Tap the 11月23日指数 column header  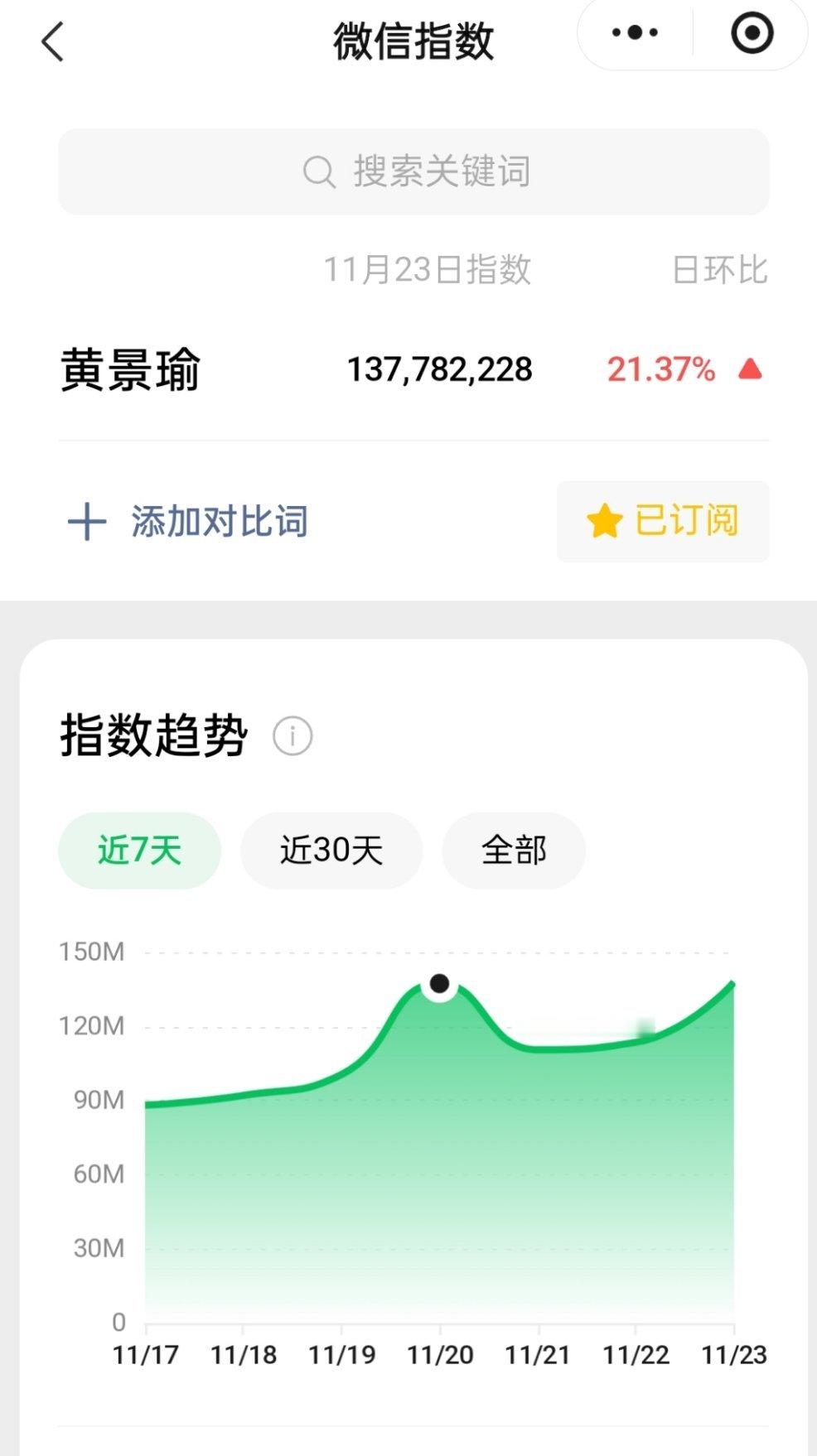coord(428,268)
